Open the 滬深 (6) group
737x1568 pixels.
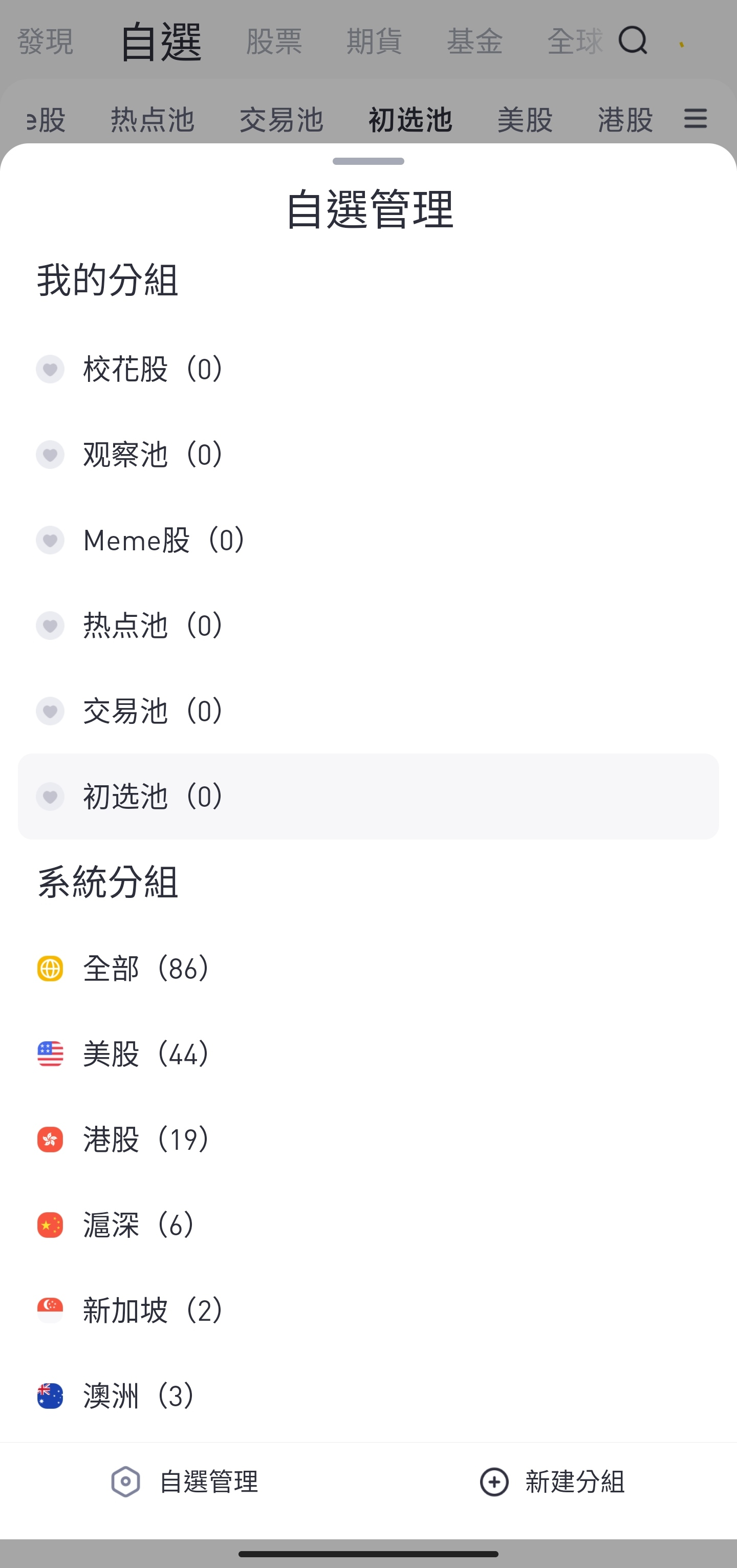coord(368,1226)
